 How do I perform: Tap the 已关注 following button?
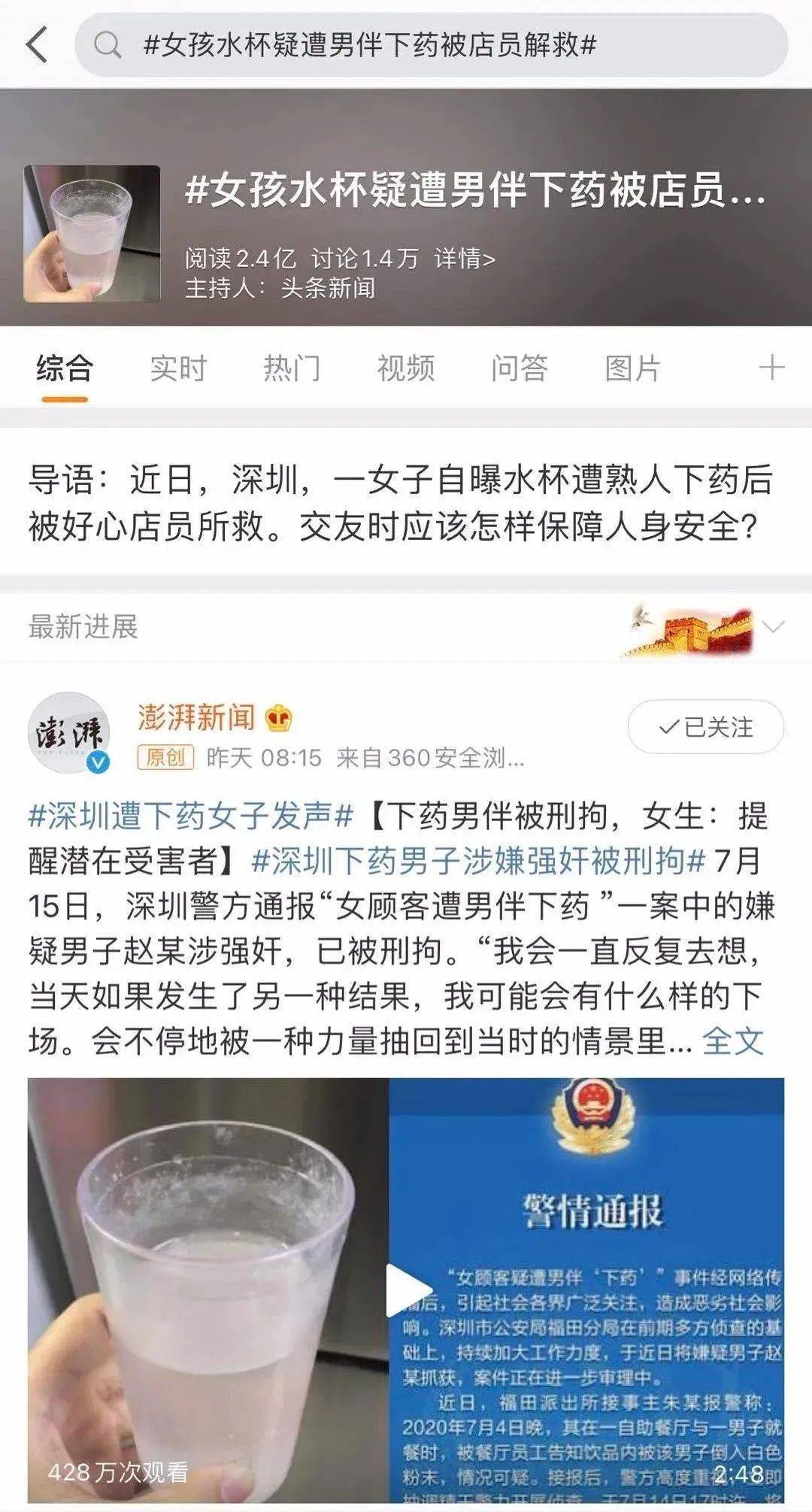[705, 727]
